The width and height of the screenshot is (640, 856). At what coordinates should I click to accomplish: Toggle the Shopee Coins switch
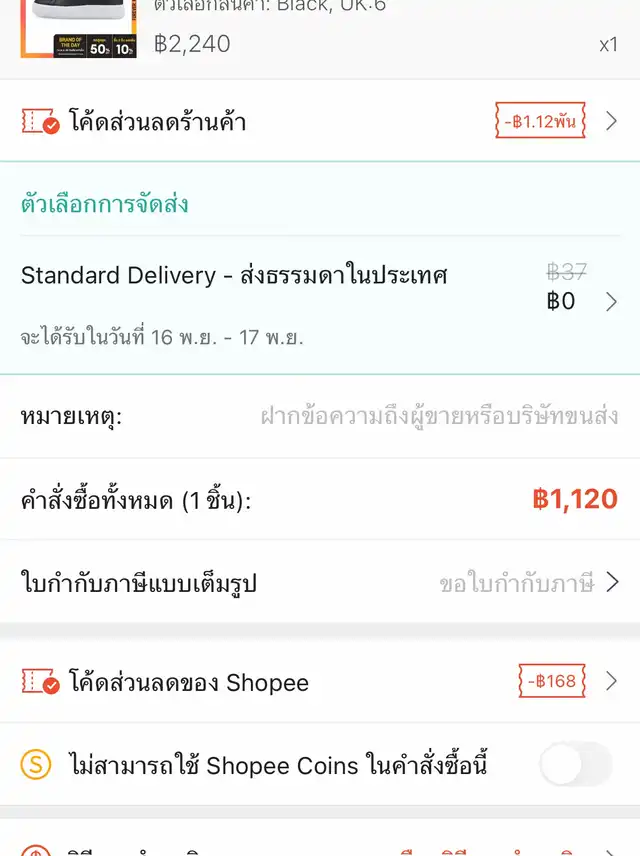[575, 766]
